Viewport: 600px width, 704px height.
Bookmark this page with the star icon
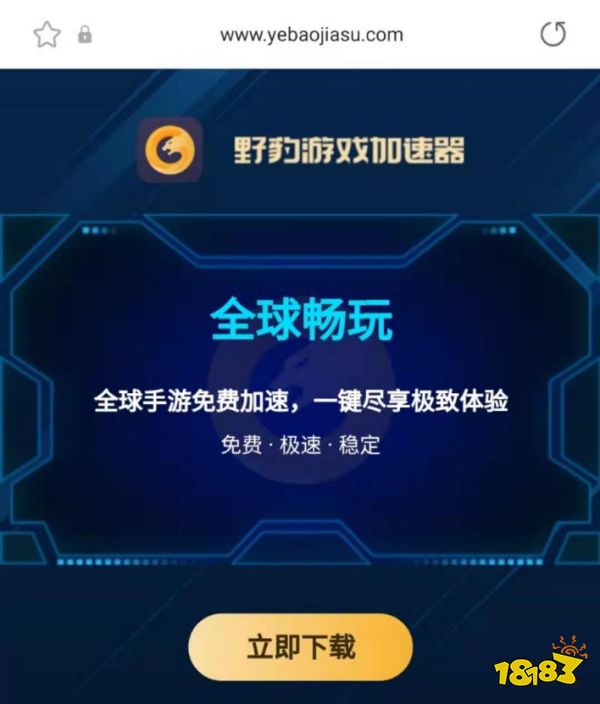point(46,35)
